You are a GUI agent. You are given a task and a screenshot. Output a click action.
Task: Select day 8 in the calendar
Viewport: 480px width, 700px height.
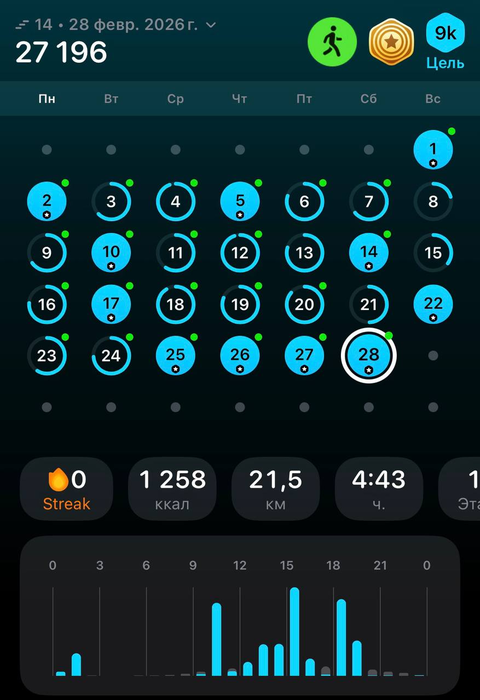pyautogui.click(x=433, y=201)
